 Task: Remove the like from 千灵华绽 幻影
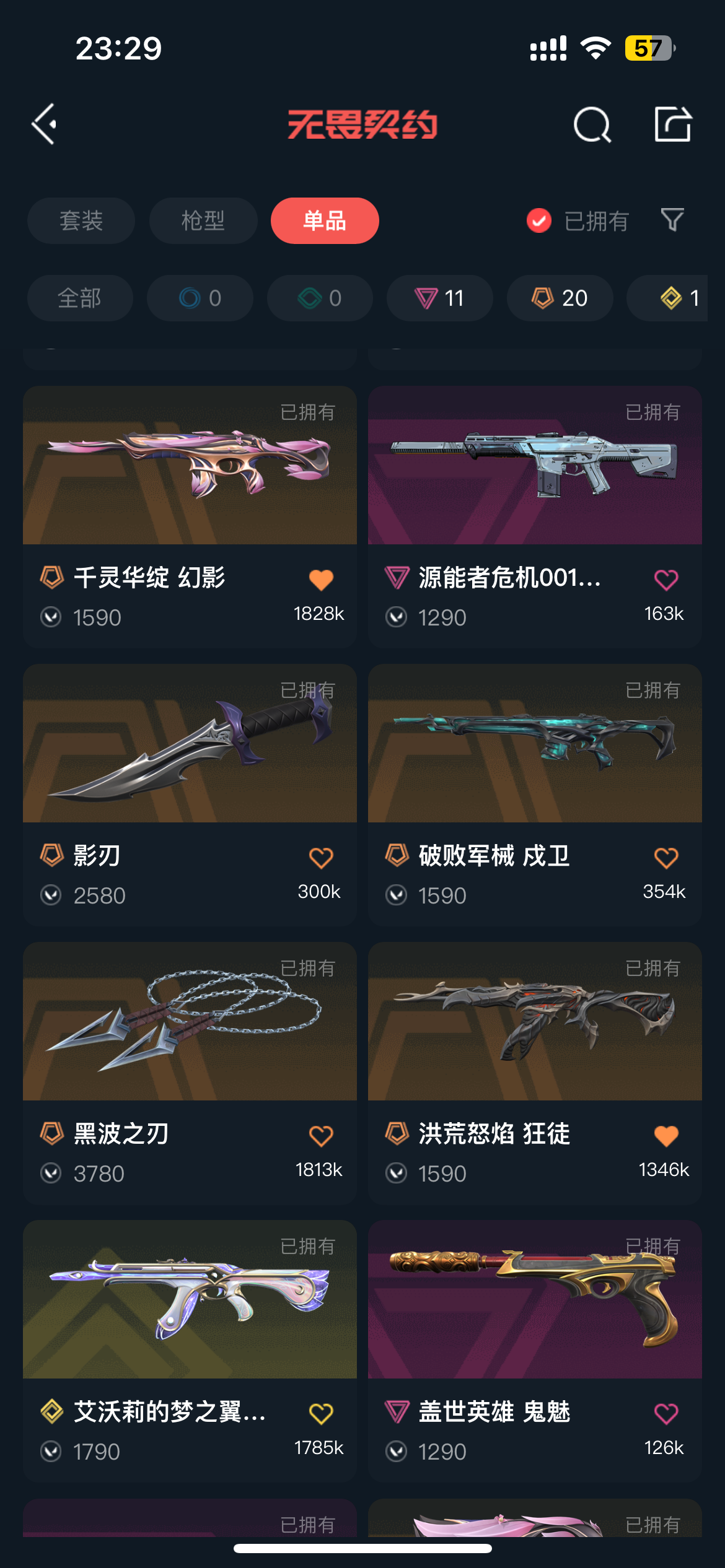pyautogui.click(x=321, y=580)
